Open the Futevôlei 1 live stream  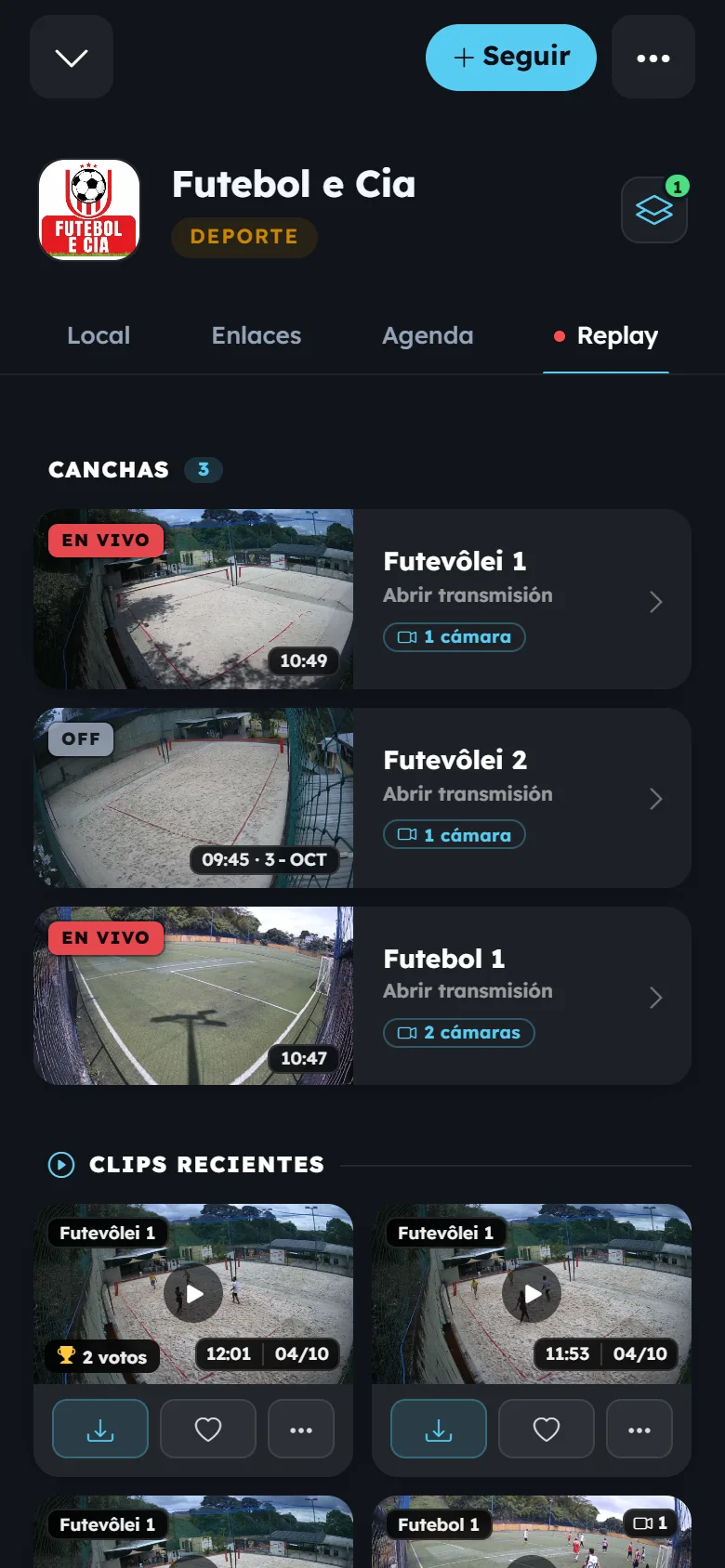coord(362,599)
